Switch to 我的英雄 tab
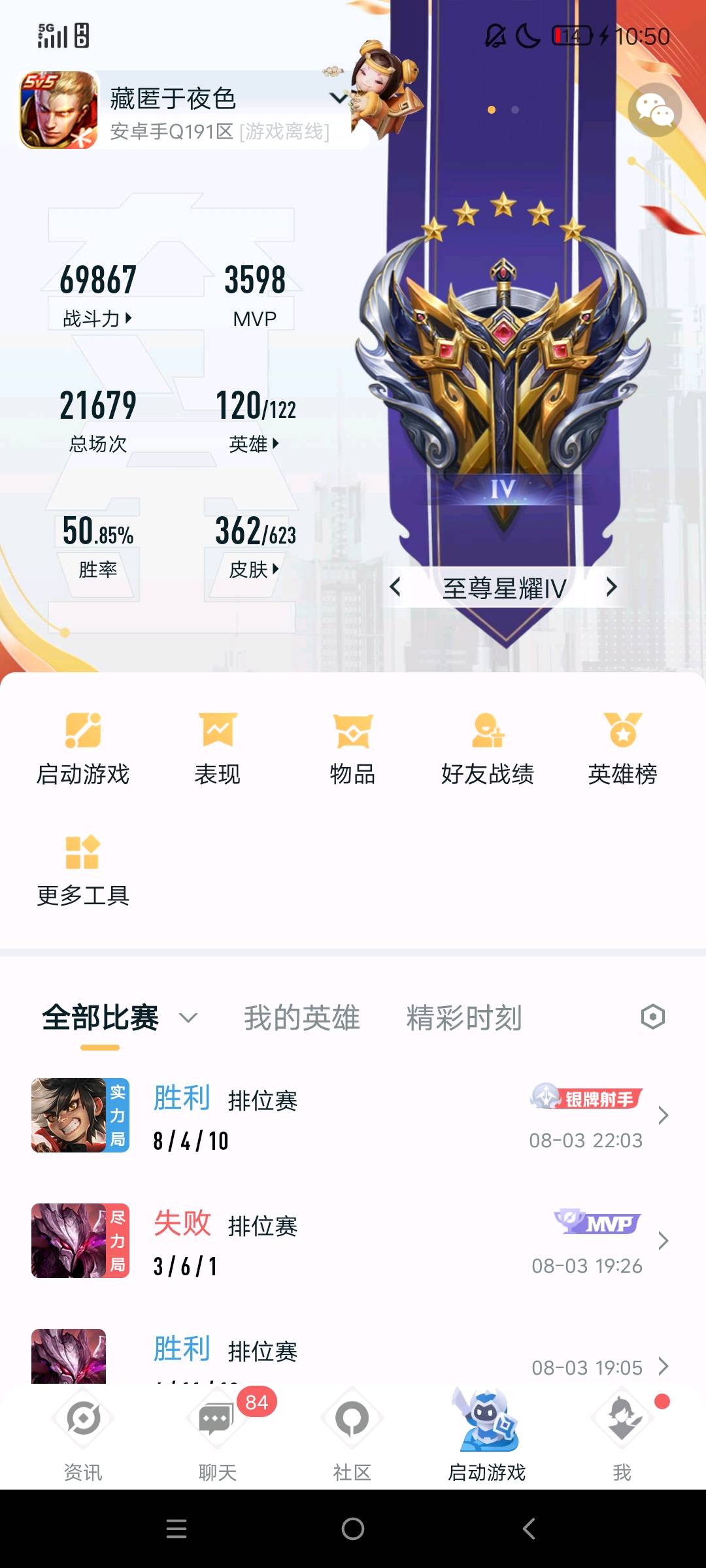This screenshot has width=706, height=1568. pyautogui.click(x=302, y=1018)
